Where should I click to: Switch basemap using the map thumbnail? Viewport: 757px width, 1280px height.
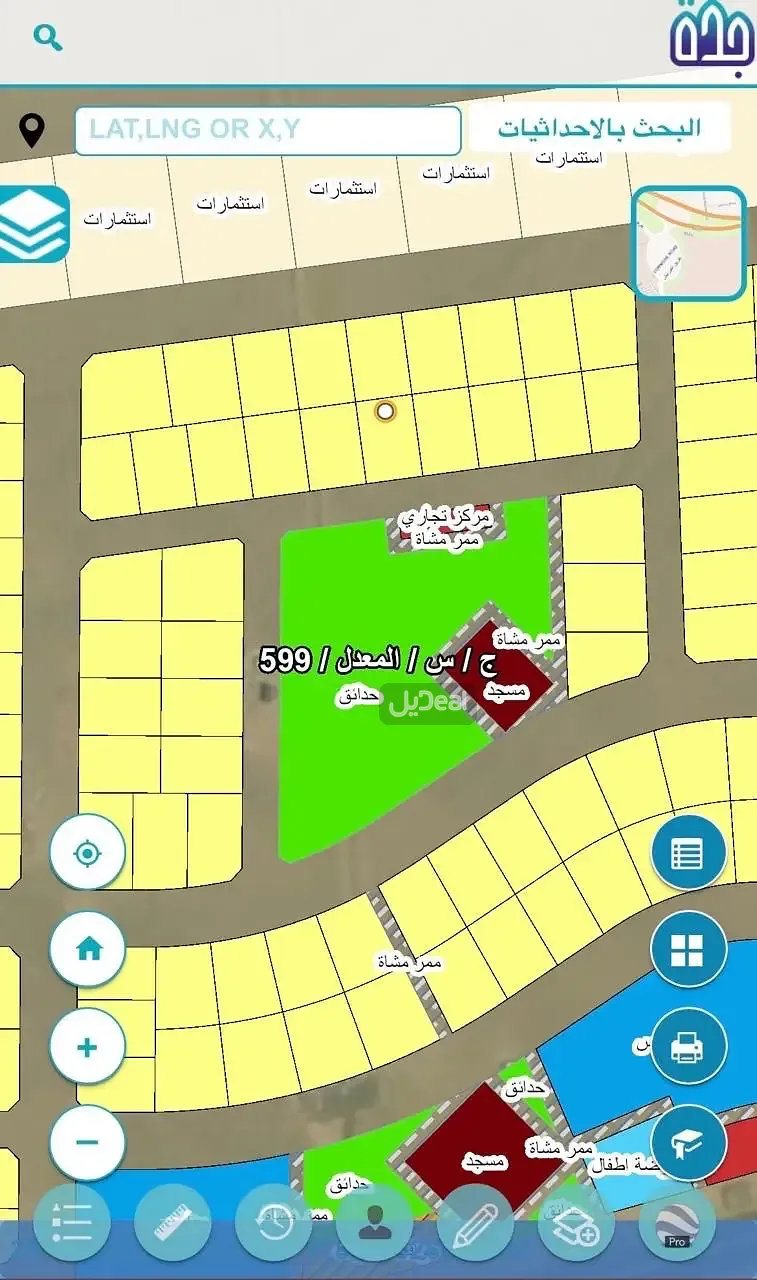coord(689,243)
